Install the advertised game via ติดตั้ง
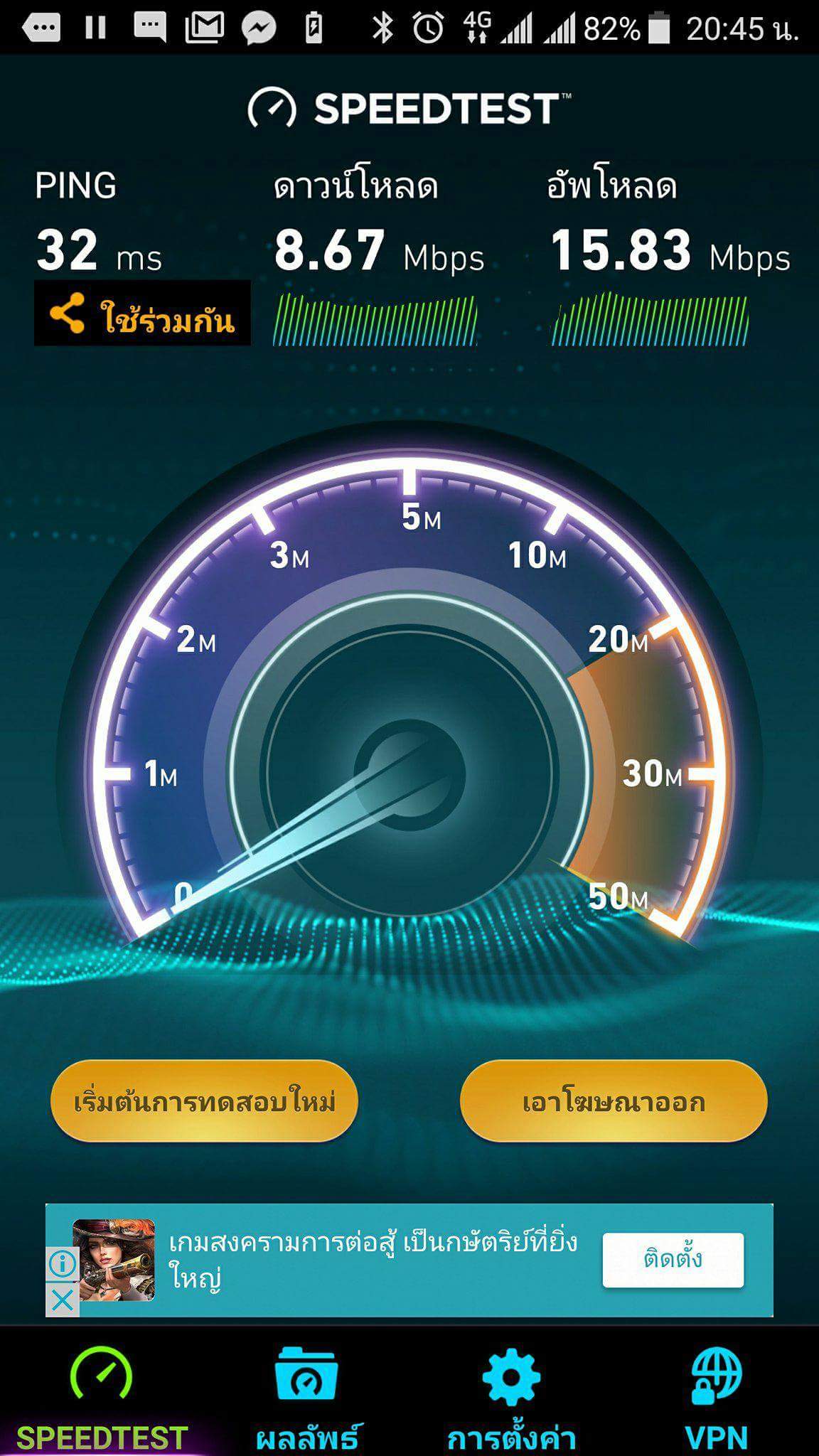Image resolution: width=819 pixels, height=1456 pixels. pyautogui.click(x=673, y=1260)
